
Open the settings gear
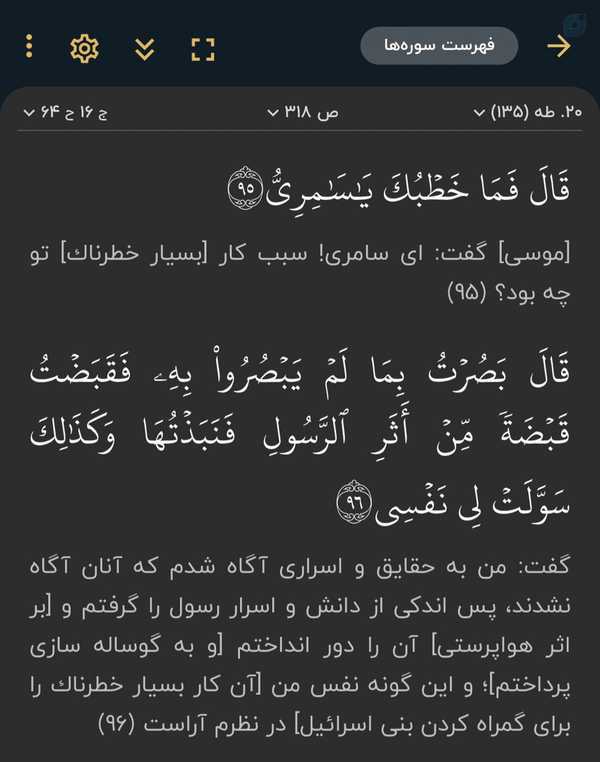coord(85,48)
